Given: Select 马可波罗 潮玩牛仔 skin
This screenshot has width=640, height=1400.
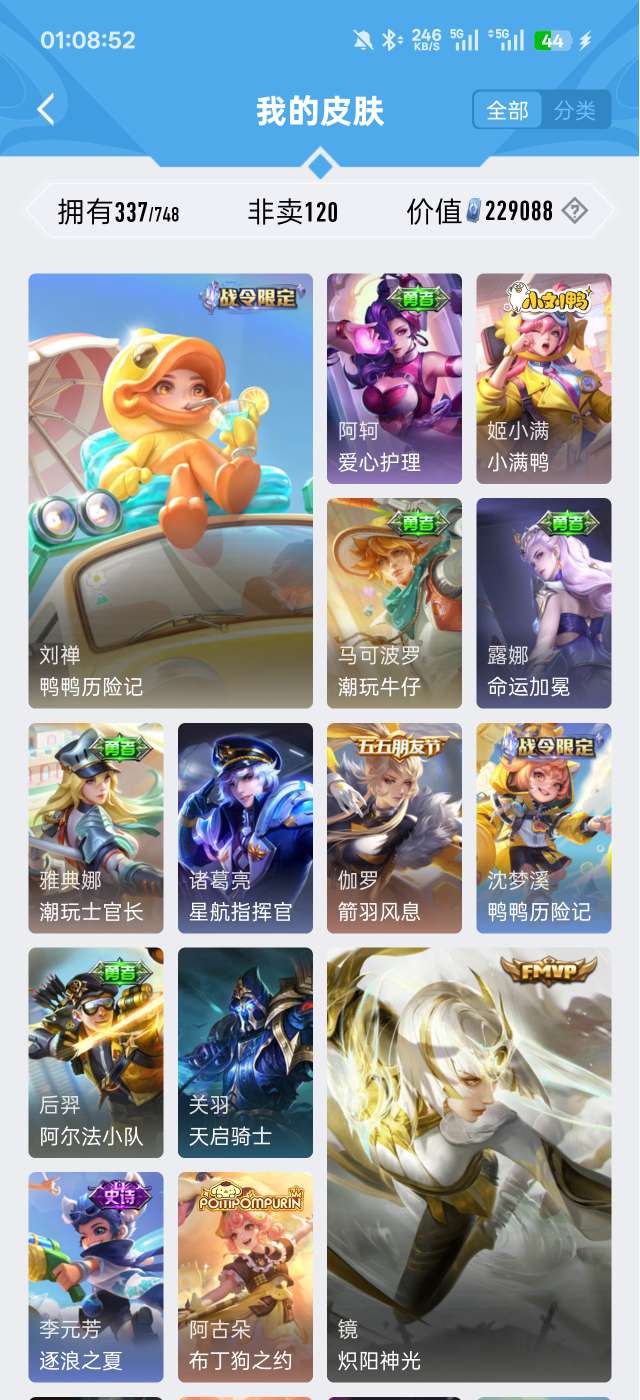Looking at the screenshot, I should pyautogui.click(x=394, y=603).
